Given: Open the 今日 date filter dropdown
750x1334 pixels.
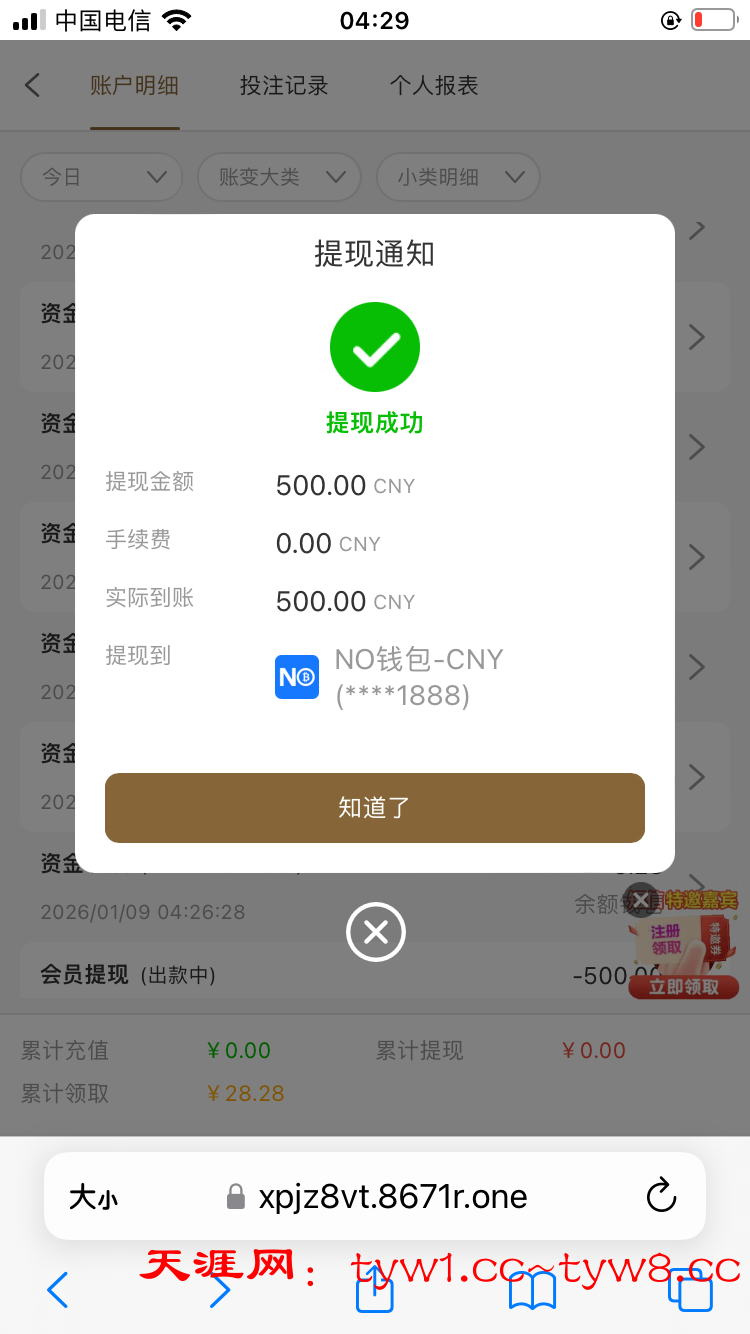Looking at the screenshot, I should [100, 177].
